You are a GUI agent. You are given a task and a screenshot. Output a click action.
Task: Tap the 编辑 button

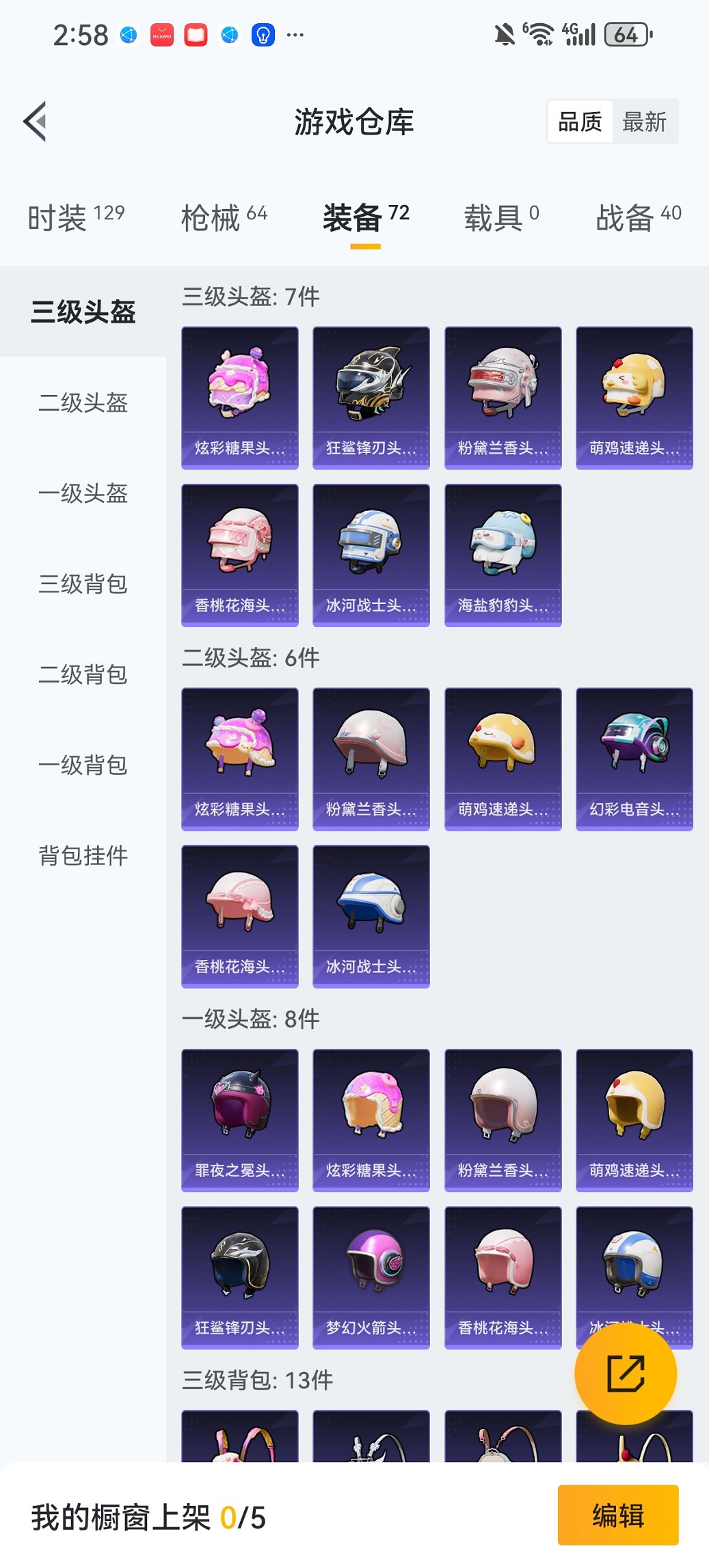pyautogui.click(x=617, y=1515)
